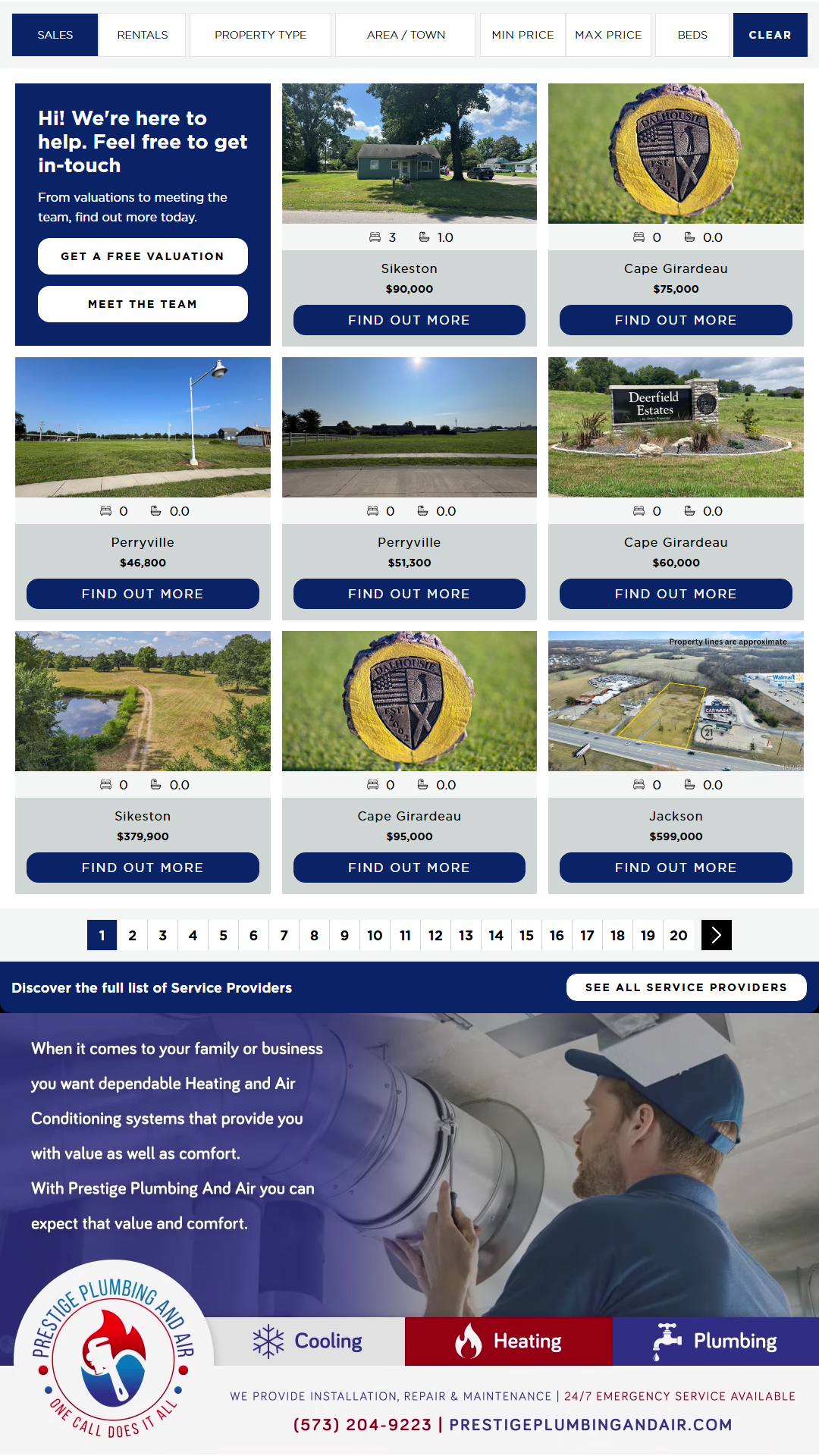Open the Beds filter

(692, 35)
